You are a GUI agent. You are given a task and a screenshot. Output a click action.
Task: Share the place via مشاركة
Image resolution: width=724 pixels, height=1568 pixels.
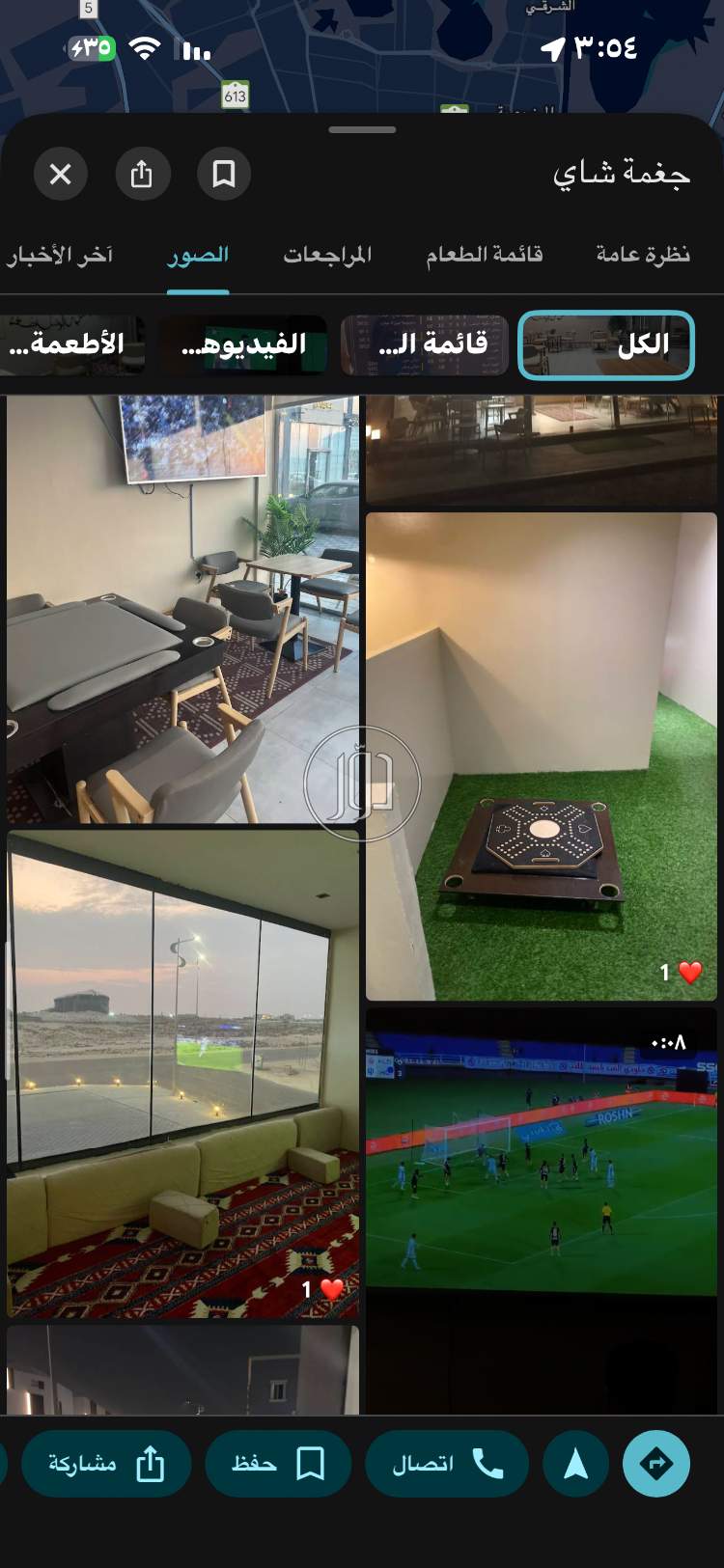coord(106,1464)
